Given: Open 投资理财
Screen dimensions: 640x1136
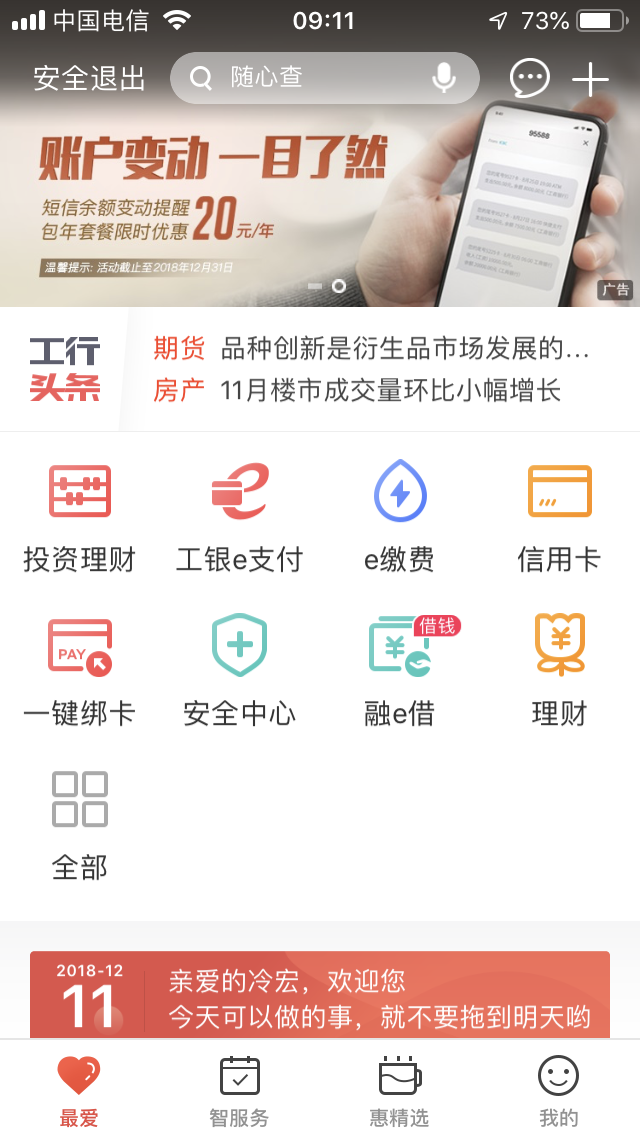Looking at the screenshot, I should (x=80, y=517).
